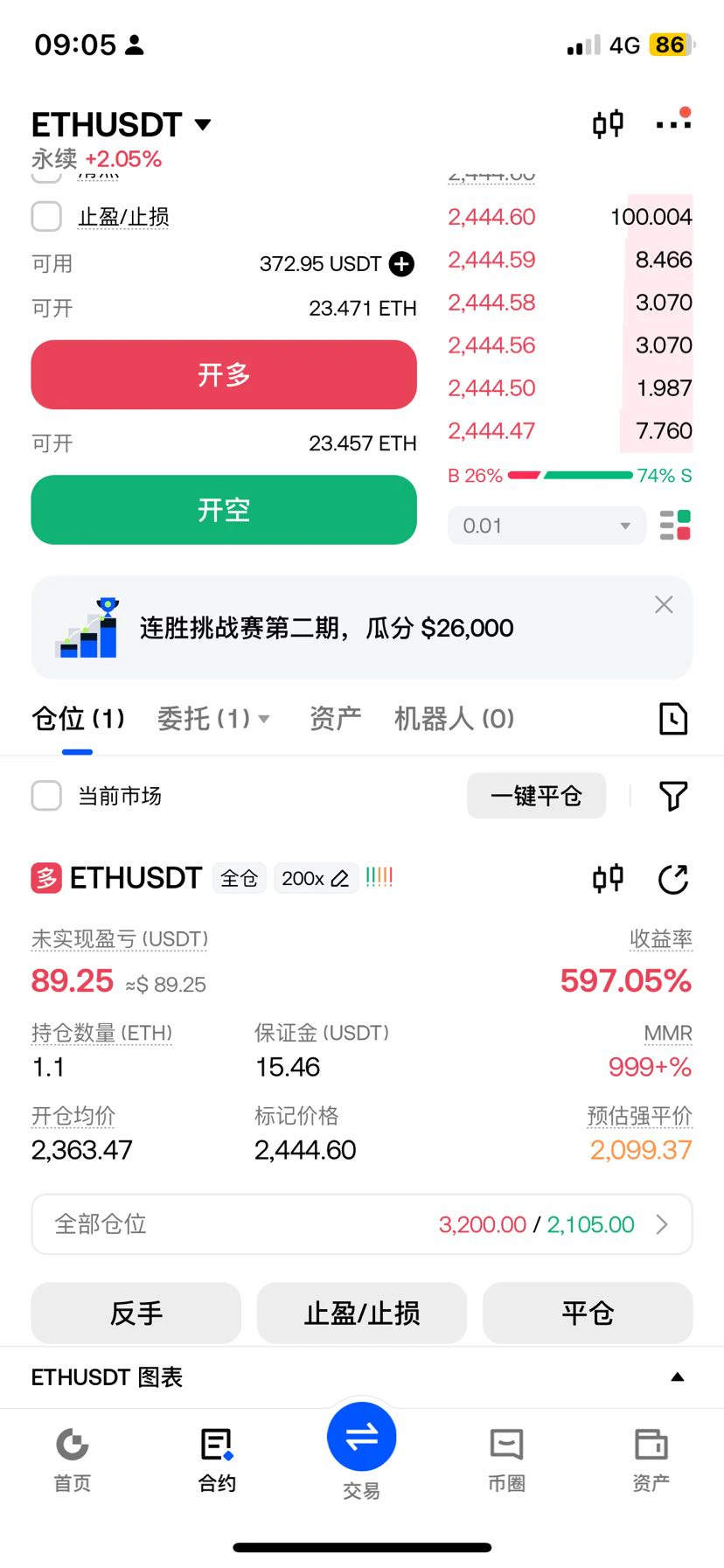Open the three-dot overflow menu
Viewport: 724px width, 1568px height.
click(x=673, y=123)
